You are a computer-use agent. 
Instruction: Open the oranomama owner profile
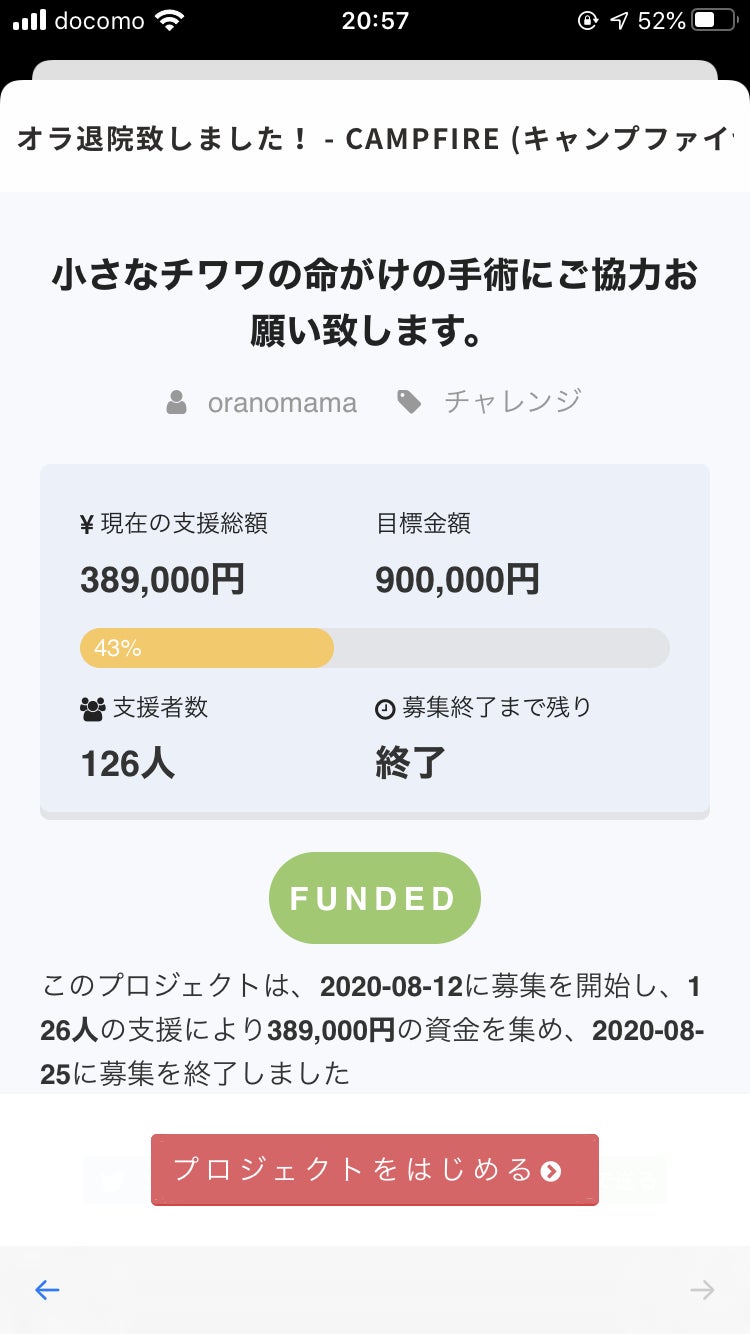point(281,403)
